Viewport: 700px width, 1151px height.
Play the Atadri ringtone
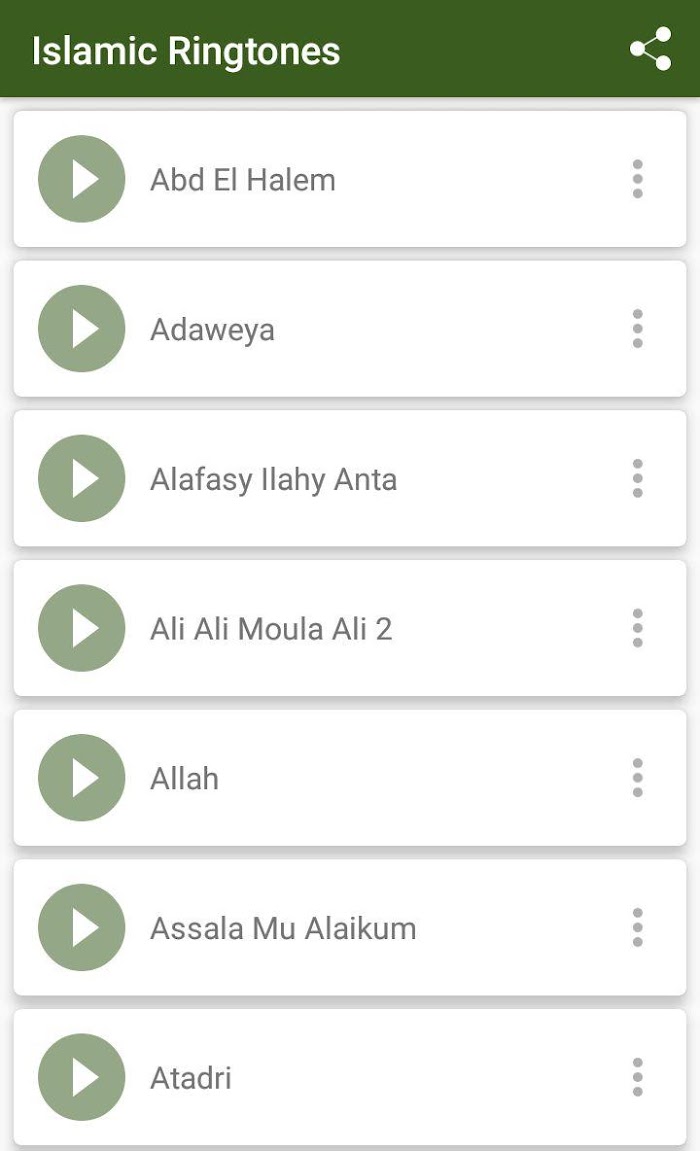tap(81, 1078)
